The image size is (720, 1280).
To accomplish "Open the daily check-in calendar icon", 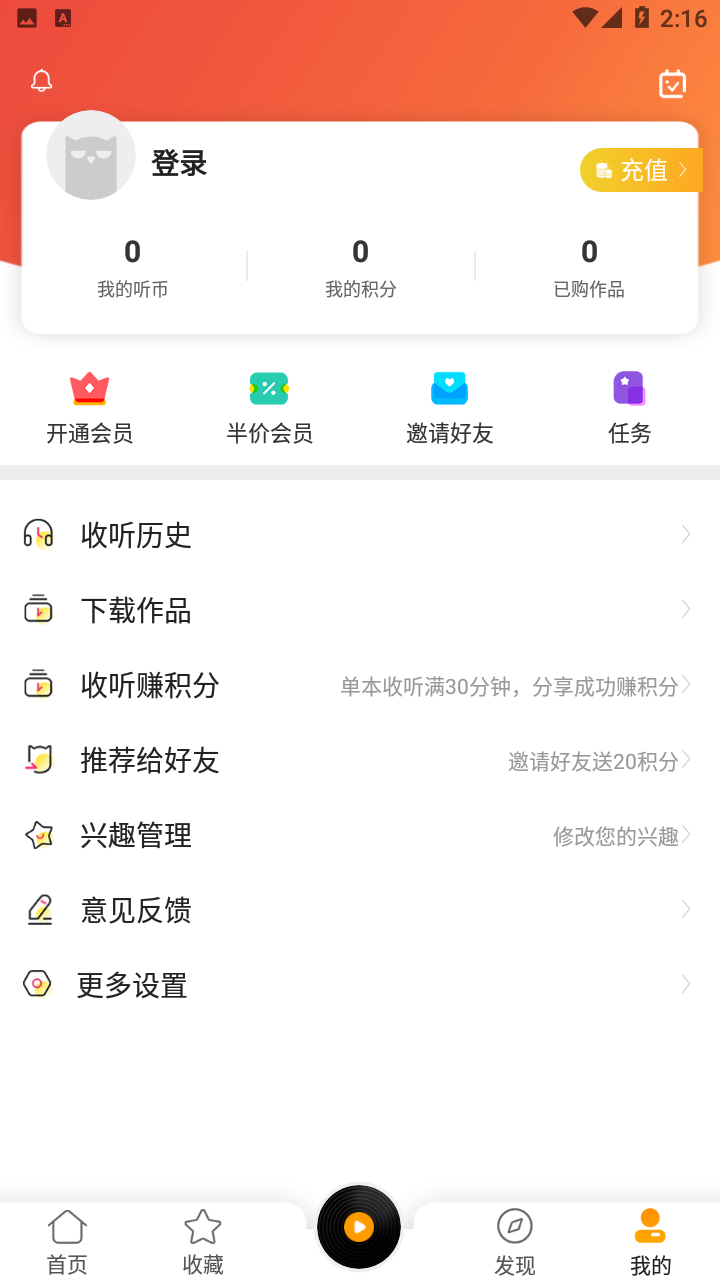I will [672, 83].
